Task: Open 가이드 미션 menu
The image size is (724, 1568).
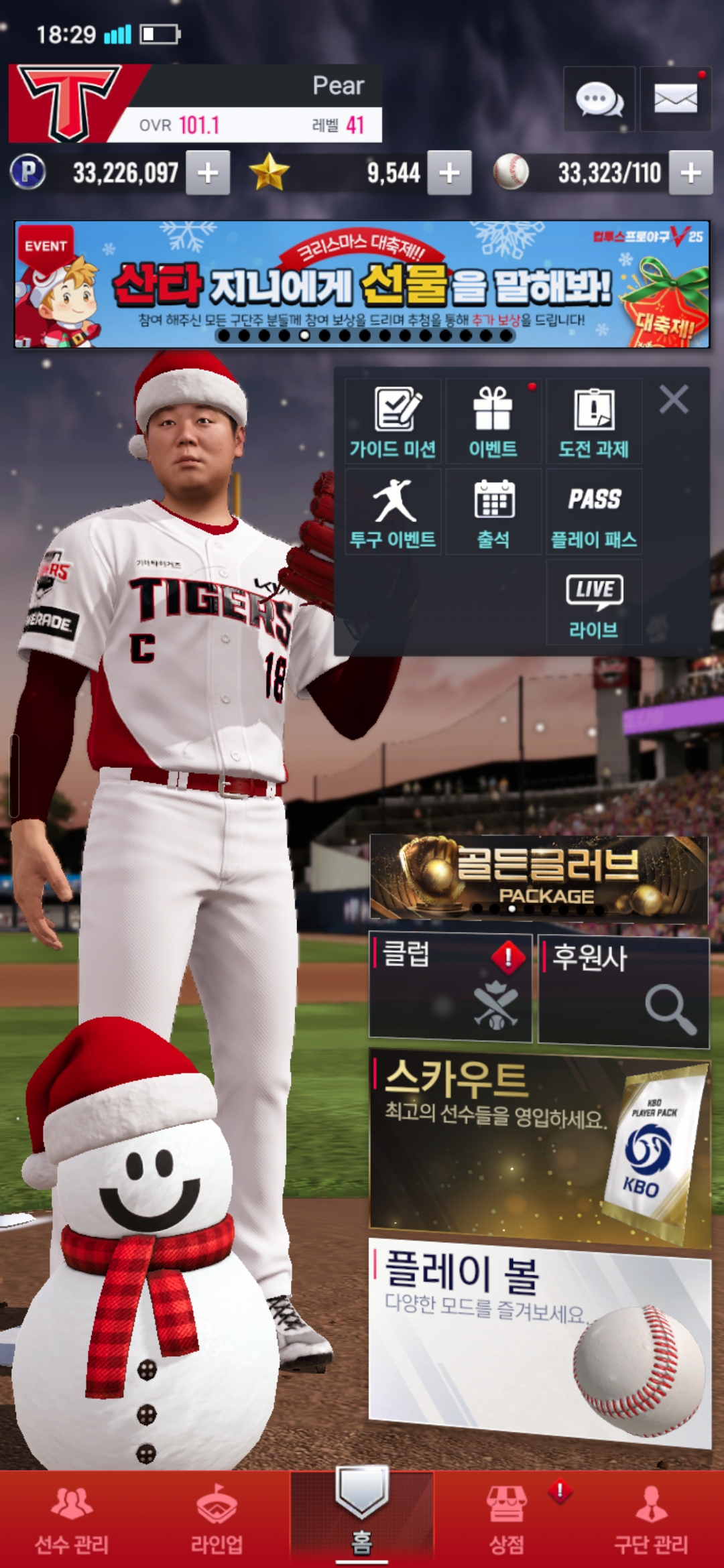Action: [x=393, y=421]
